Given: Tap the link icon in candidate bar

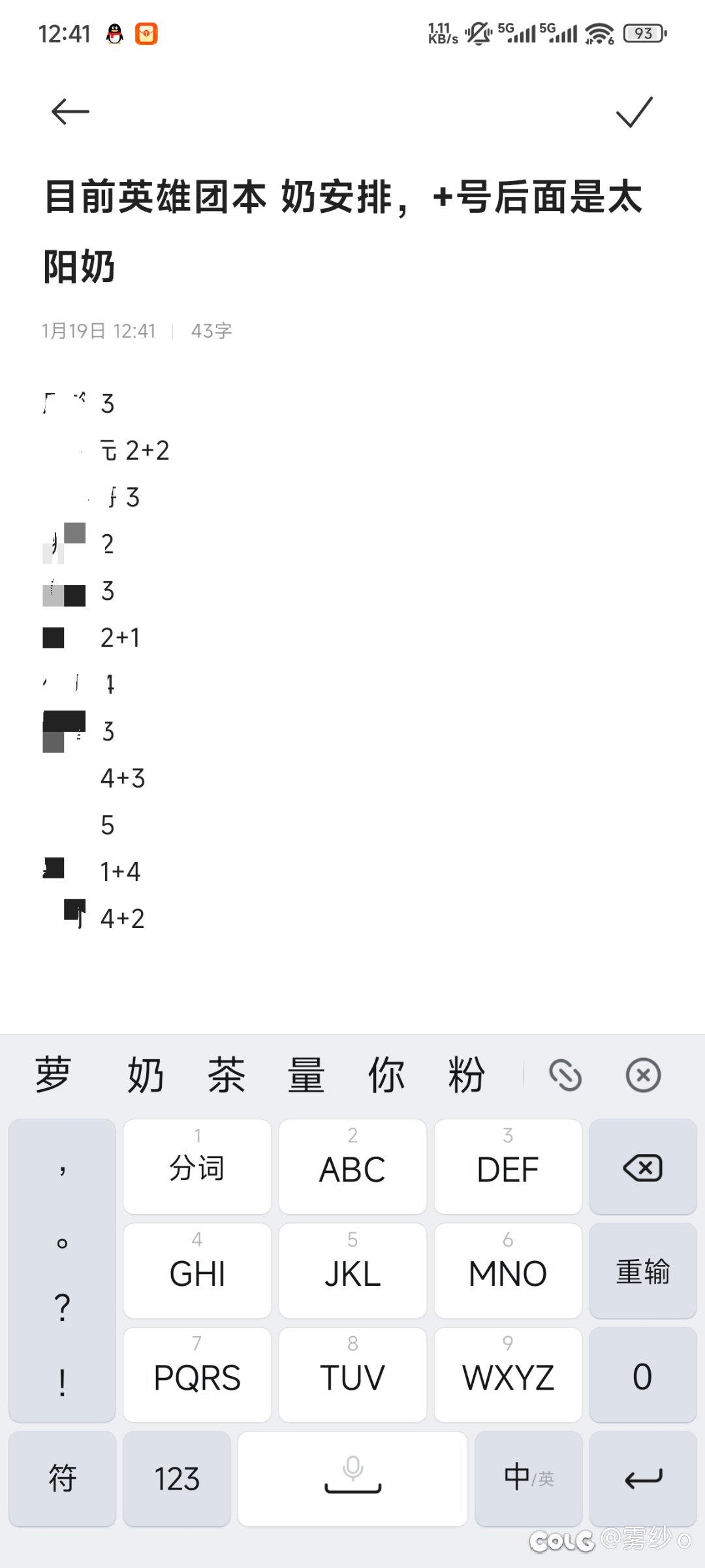Looking at the screenshot, I should pyautogui.click(x=565, y=1075).
